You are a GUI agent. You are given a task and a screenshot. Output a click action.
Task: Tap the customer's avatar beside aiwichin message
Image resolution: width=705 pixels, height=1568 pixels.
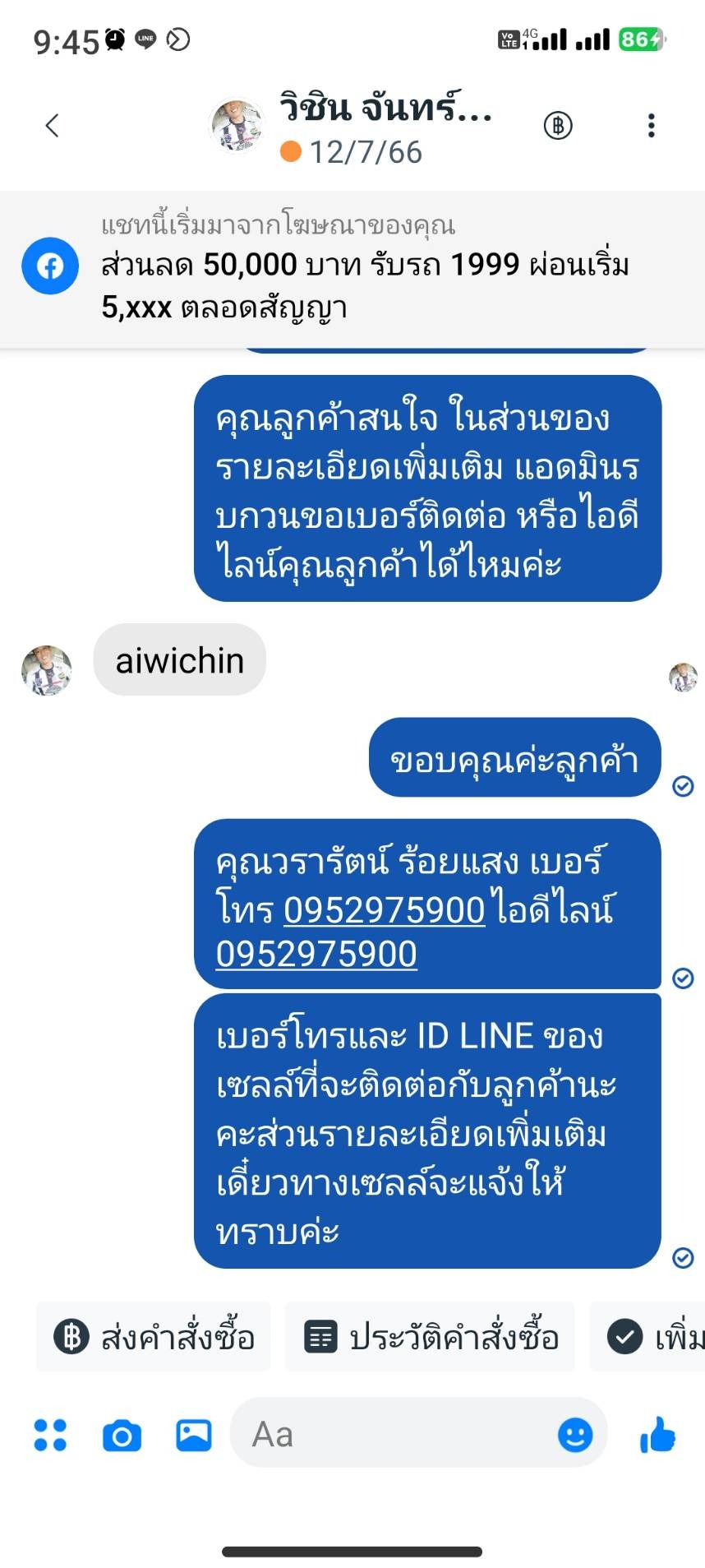pyautogui.click(x=47, y=670)
